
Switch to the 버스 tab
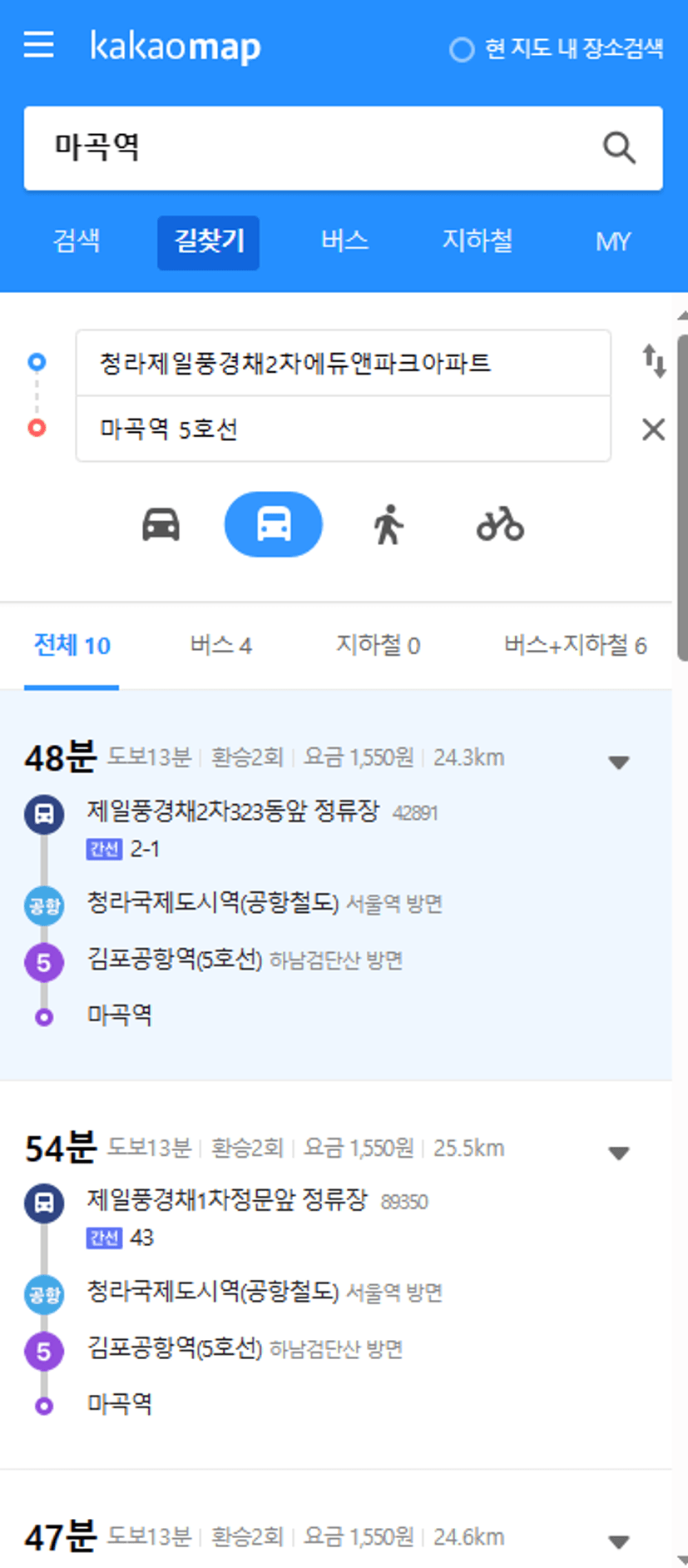coord(344,241)
